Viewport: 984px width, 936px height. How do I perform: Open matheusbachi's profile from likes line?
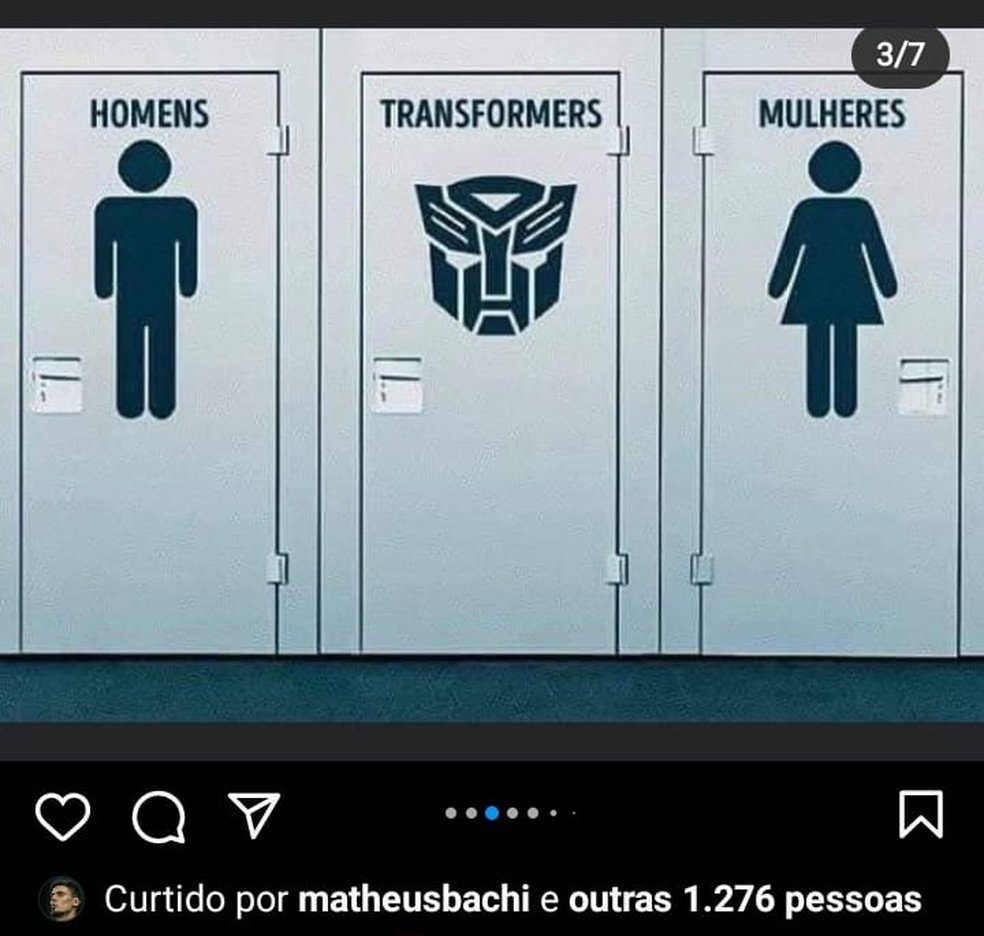[413, 899]
